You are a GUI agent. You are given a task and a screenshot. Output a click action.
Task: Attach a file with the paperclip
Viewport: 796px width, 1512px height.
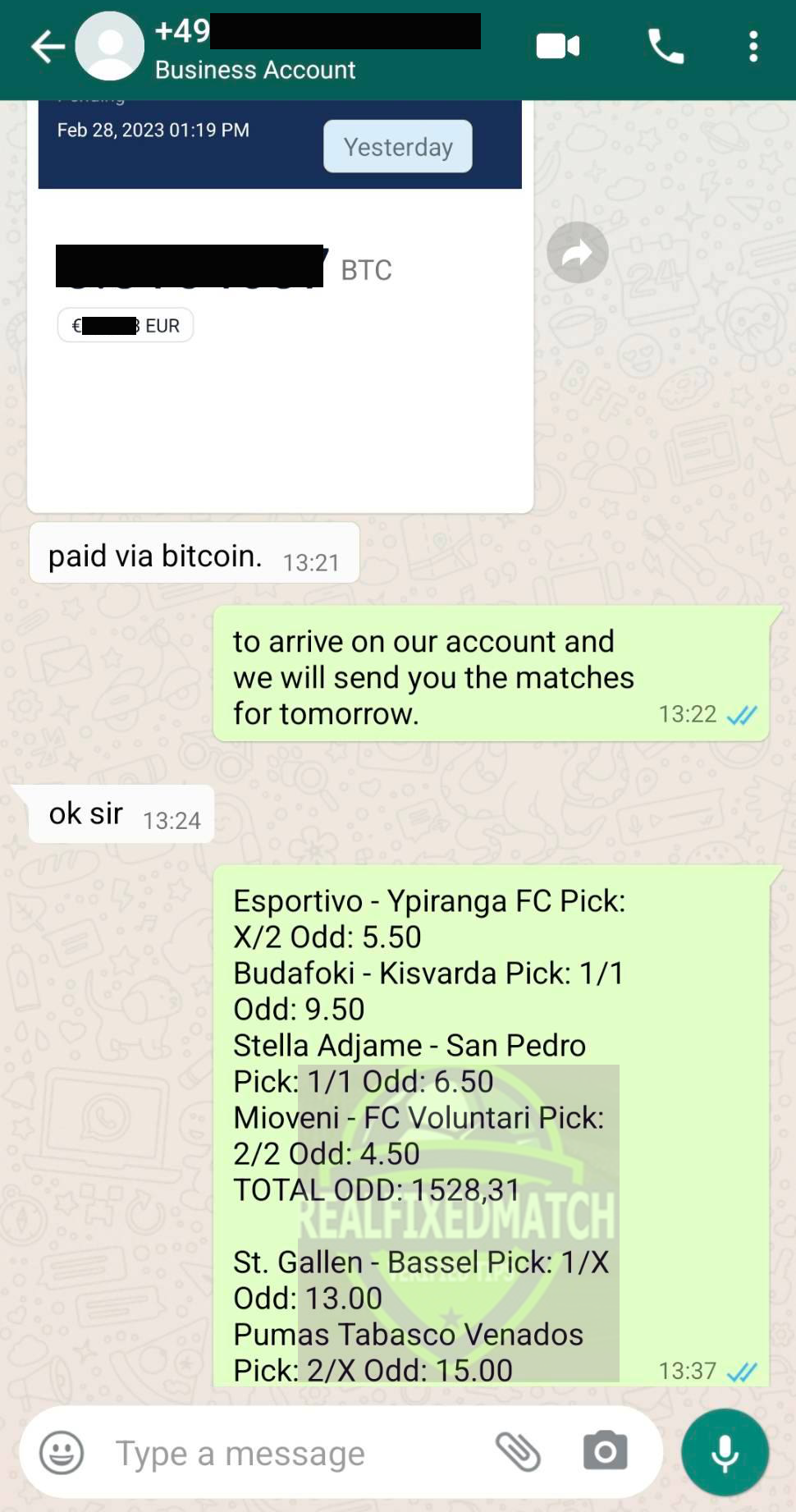(519, 1452)
